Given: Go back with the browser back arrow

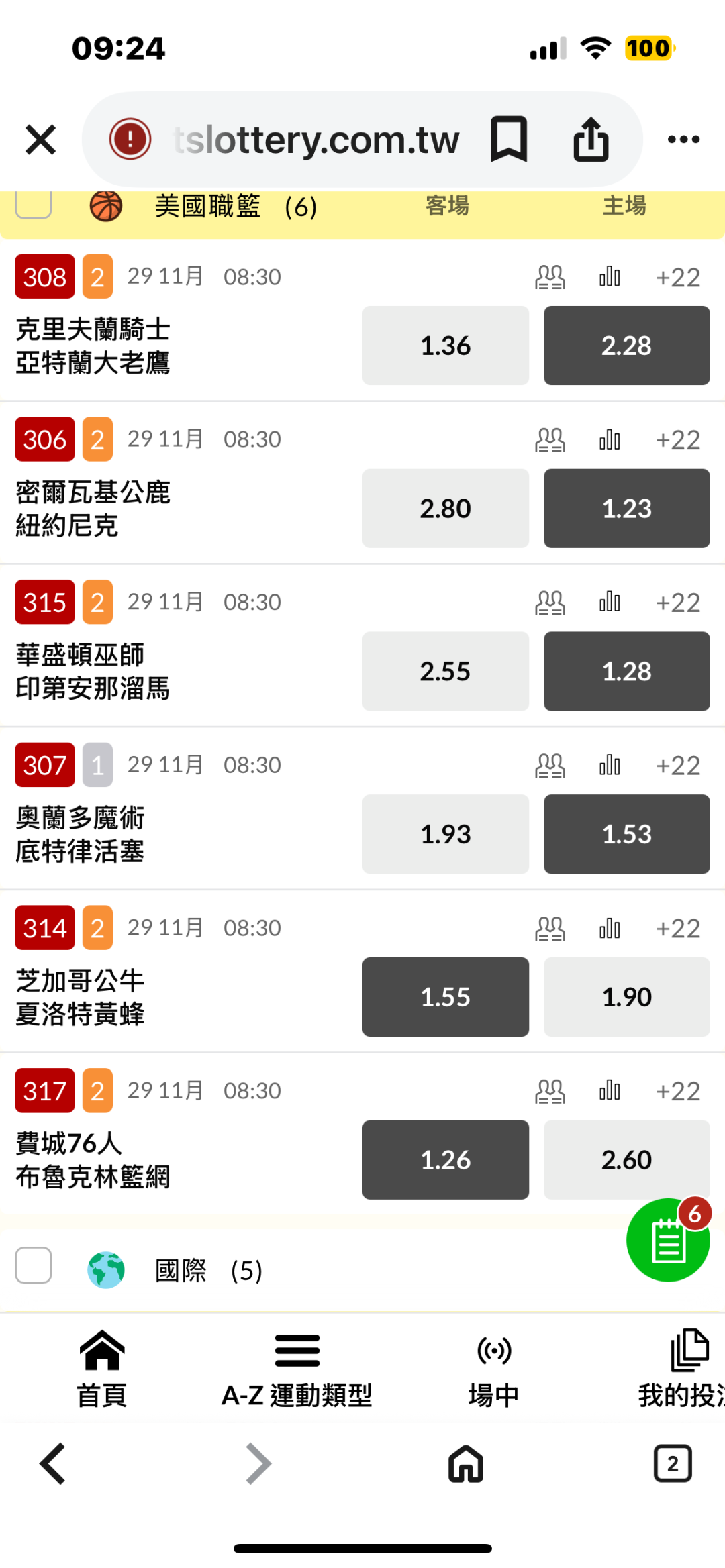Looking at the screenshot, I should click(53, 1463).
